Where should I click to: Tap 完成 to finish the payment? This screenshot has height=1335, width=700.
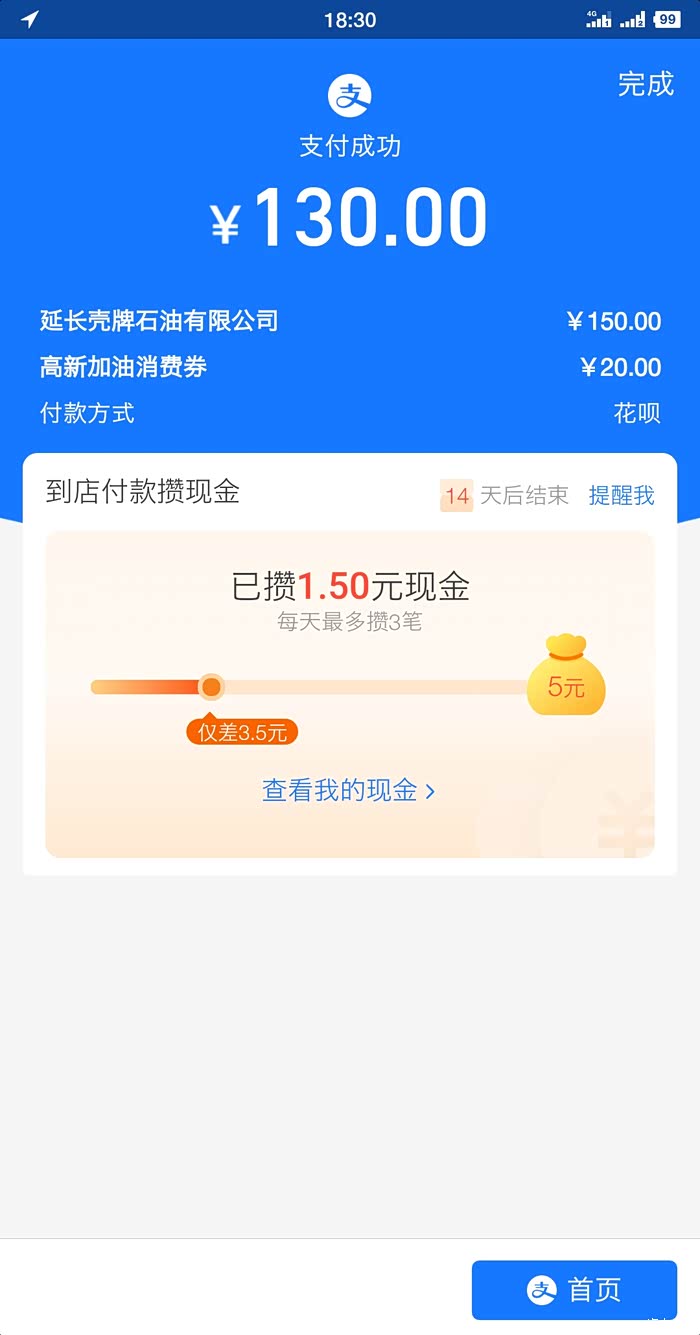click(x=645, y=85)
